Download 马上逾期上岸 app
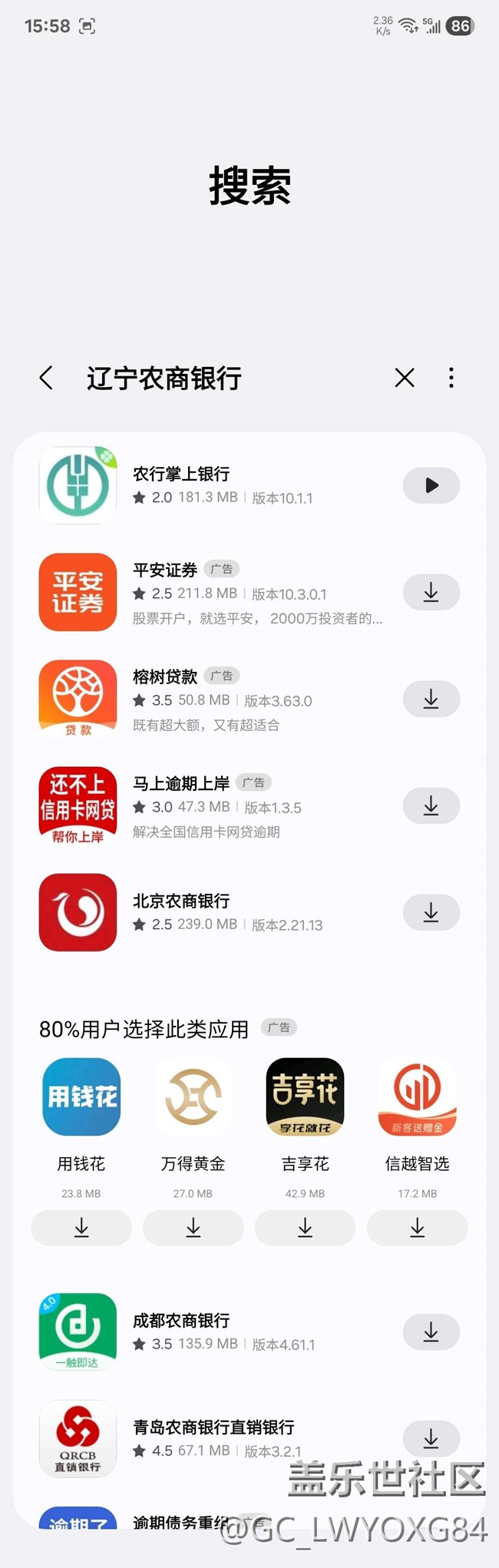 [x=431, y=806]
